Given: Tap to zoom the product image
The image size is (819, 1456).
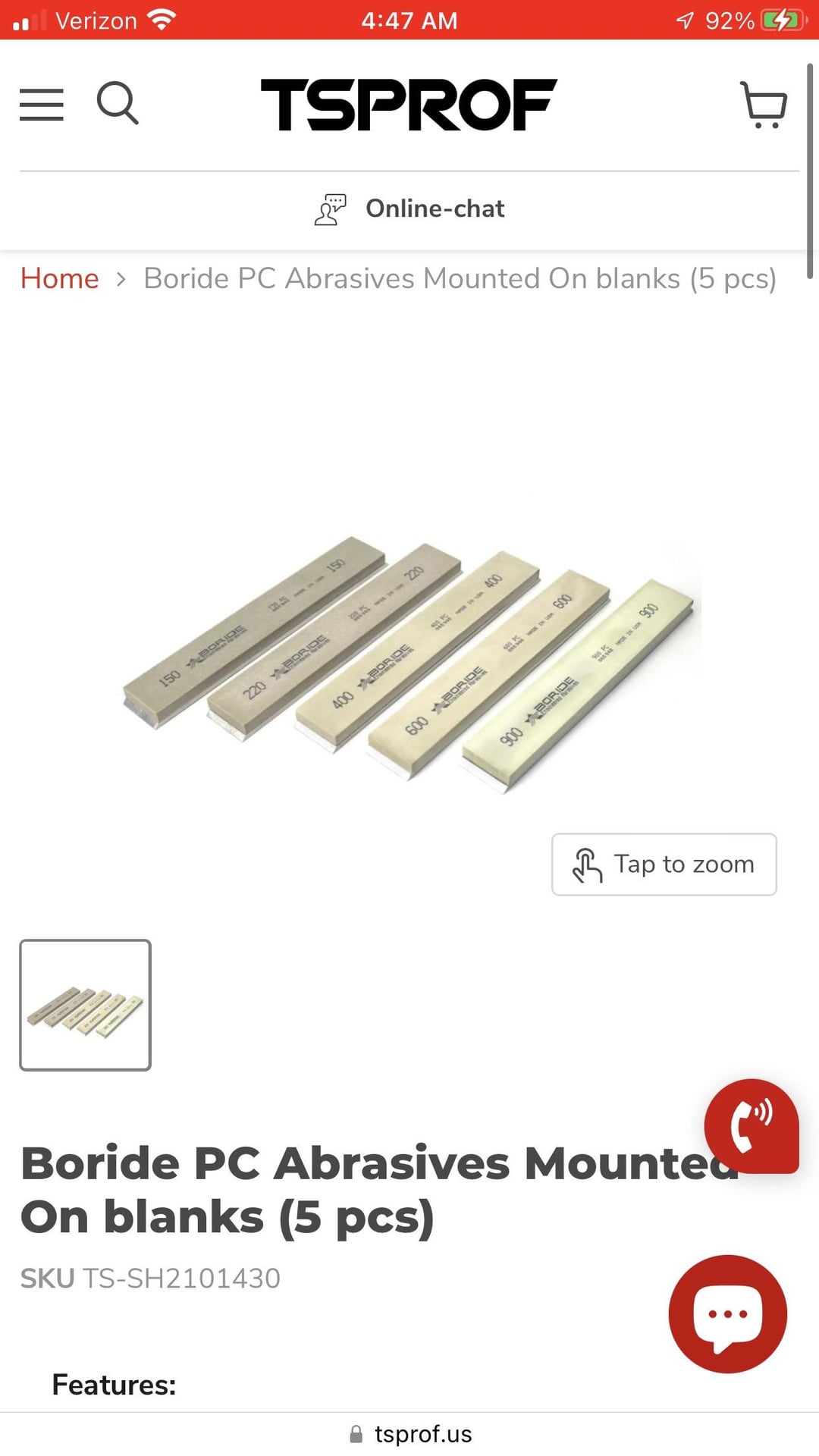Looking at the screenshot, I should [664, 864].
